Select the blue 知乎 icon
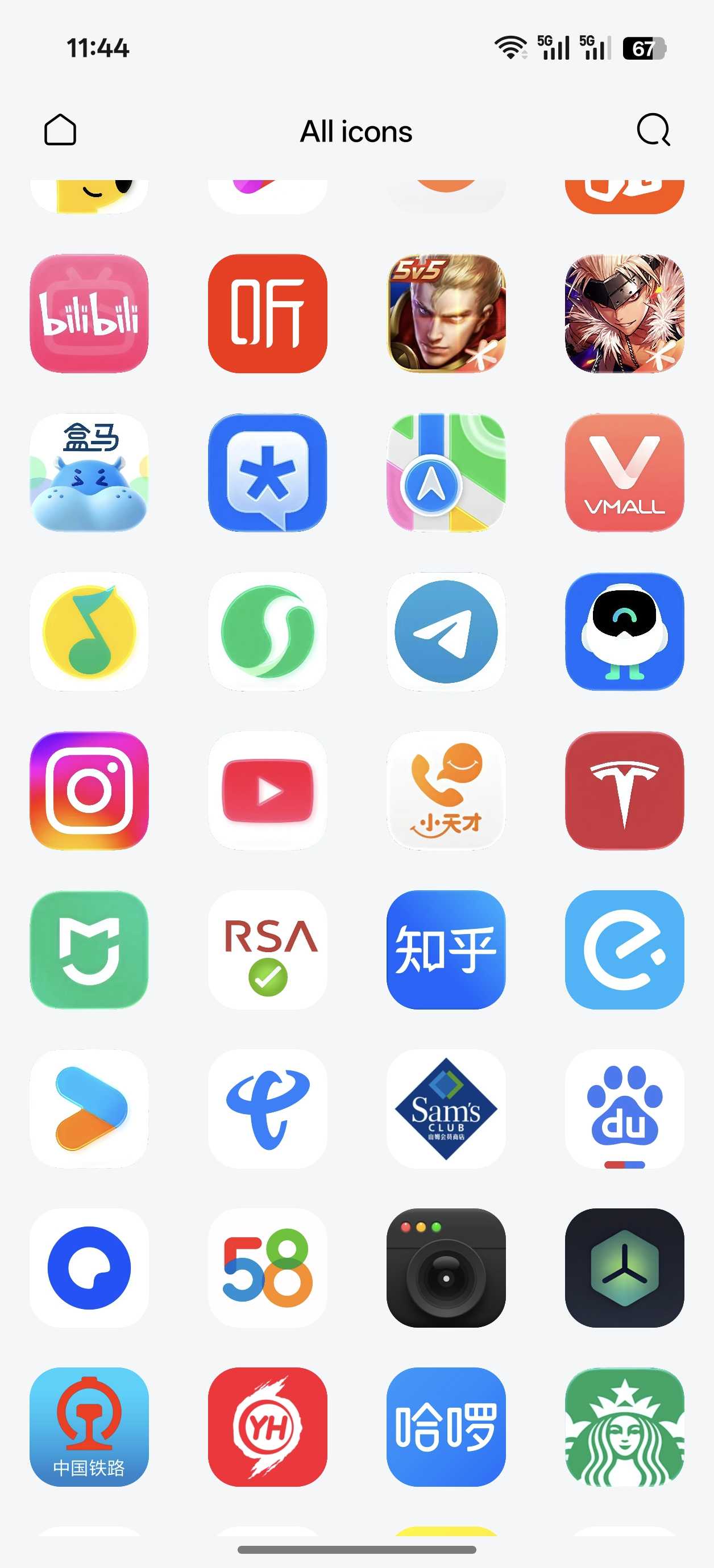This screenshot has height=1568, width=714. pyautogui.click(x=446, y=949)
